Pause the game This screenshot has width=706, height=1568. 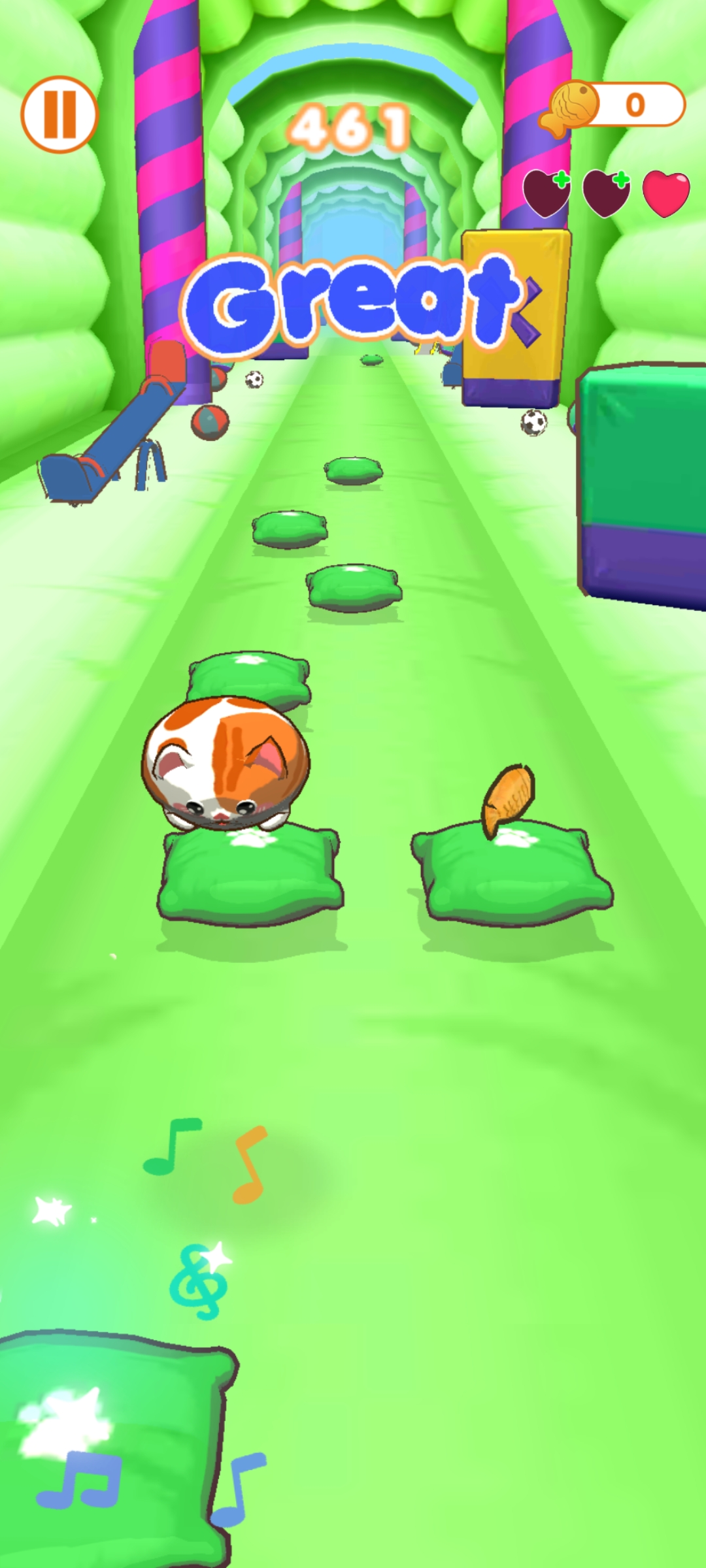(x=59, y=115)
